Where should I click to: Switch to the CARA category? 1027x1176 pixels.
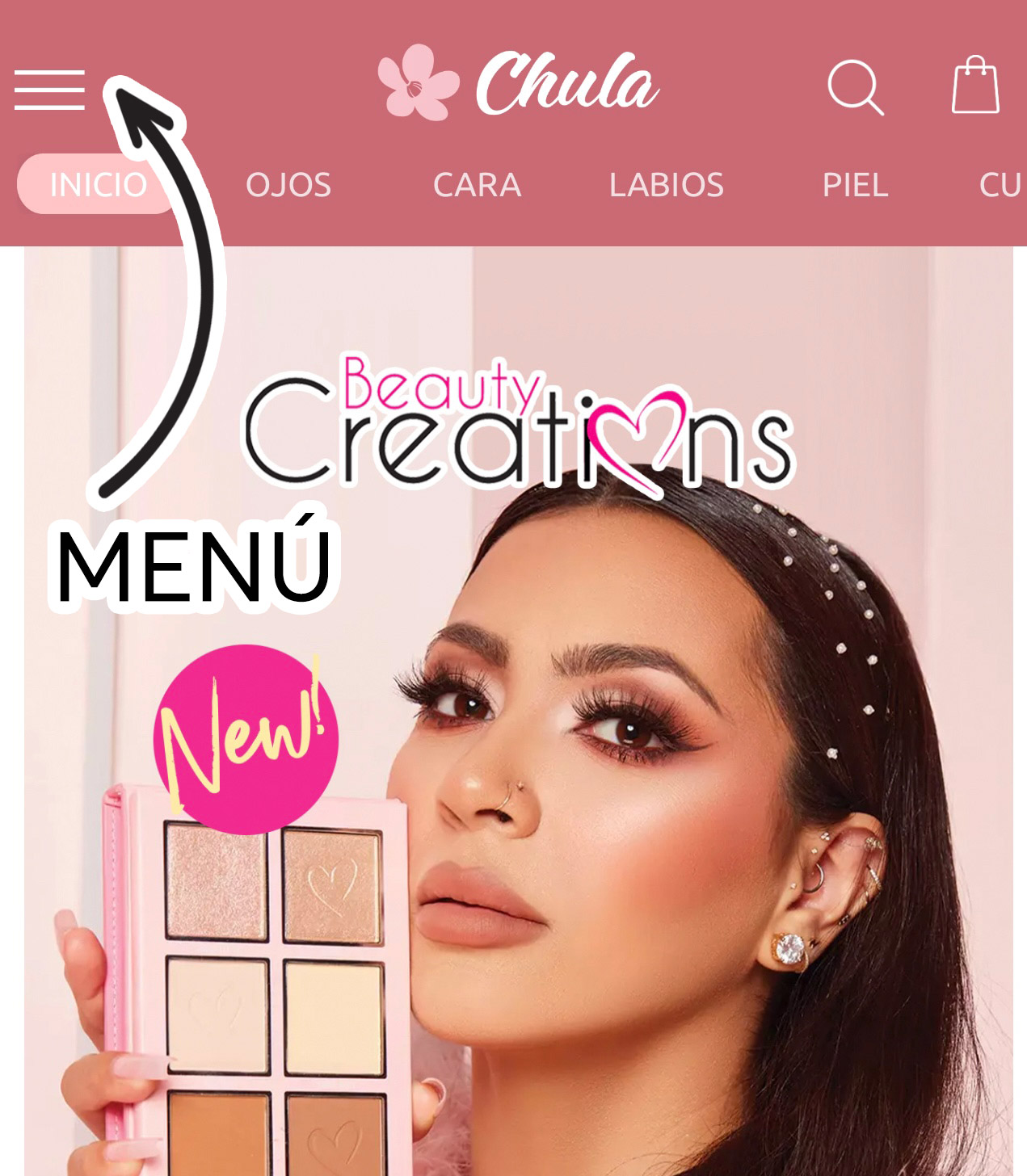(x=477, y=185)
